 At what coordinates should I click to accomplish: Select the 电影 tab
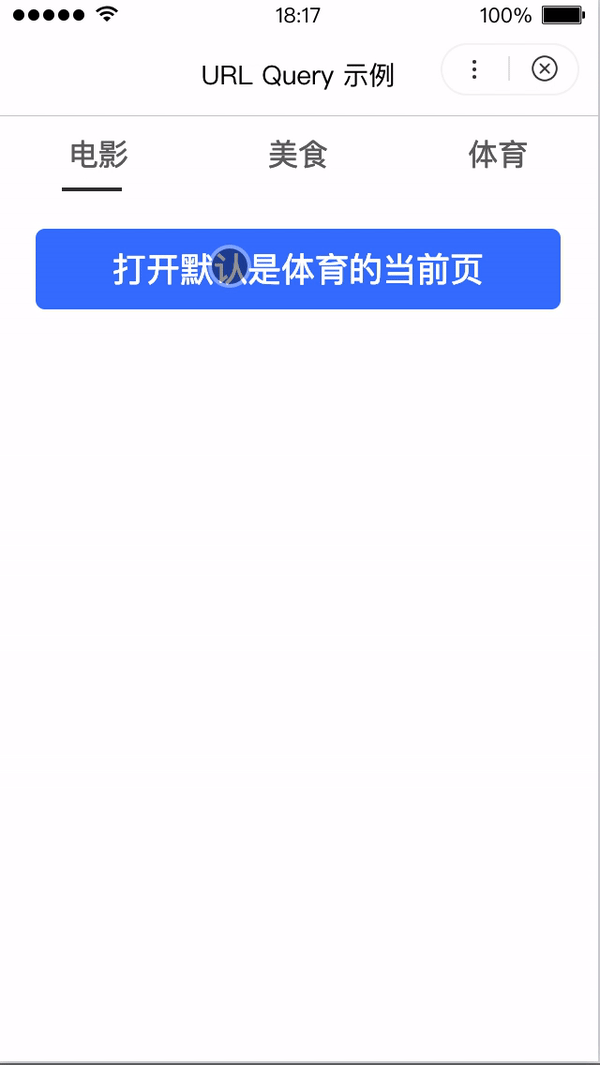point(98,155)
